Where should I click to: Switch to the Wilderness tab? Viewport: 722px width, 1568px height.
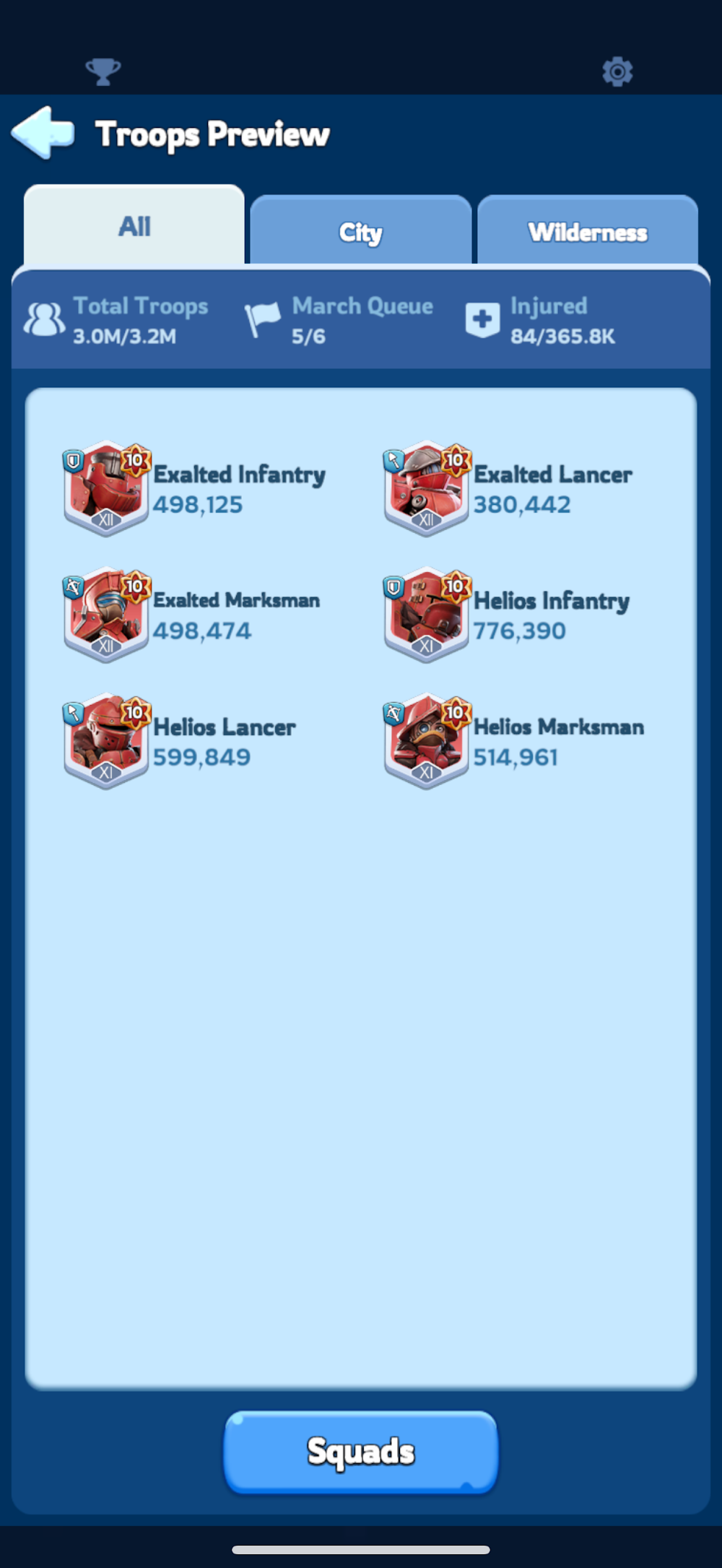(x=588, y=230)
